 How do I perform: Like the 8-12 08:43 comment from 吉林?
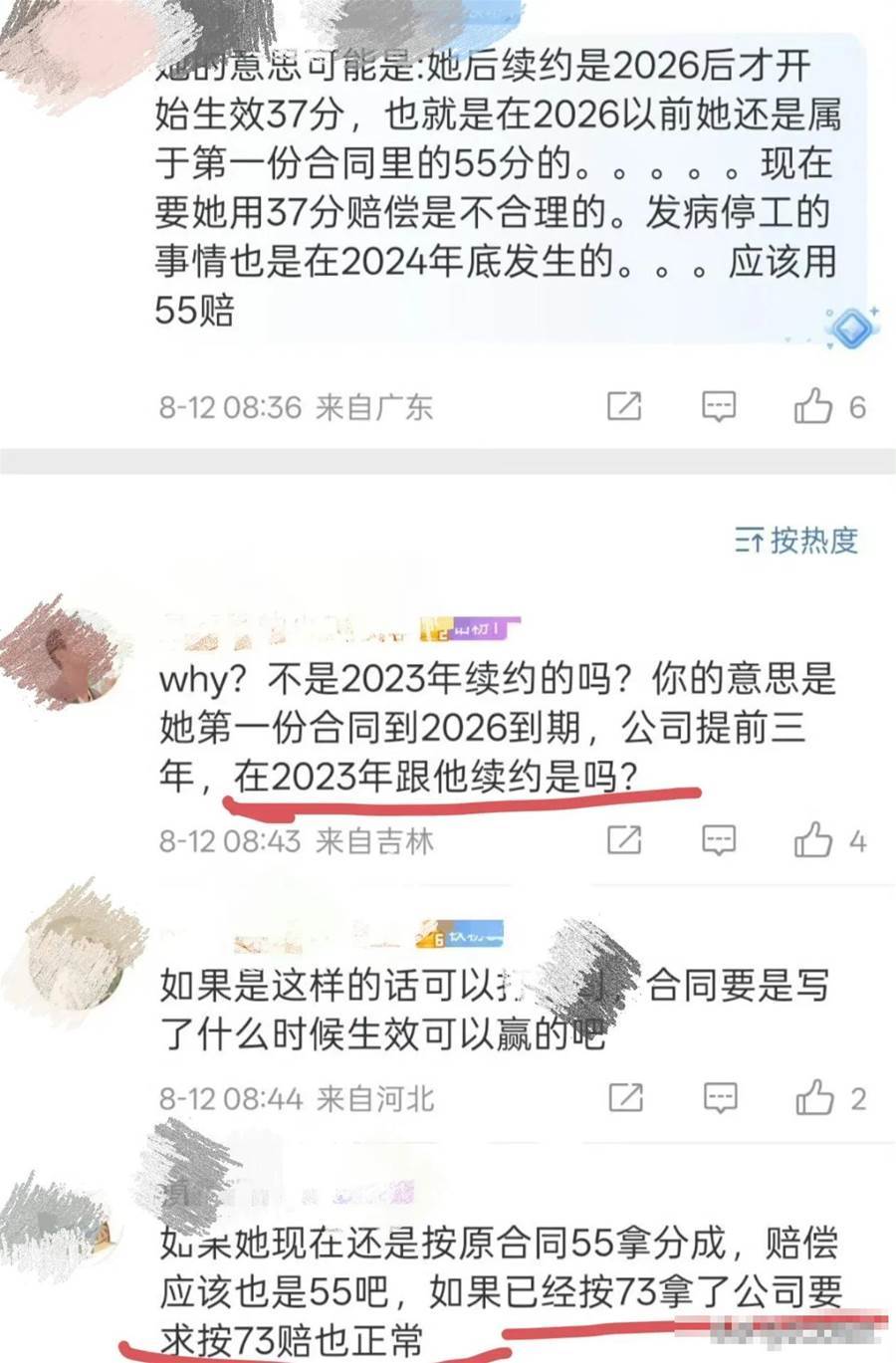pos(813,840)
